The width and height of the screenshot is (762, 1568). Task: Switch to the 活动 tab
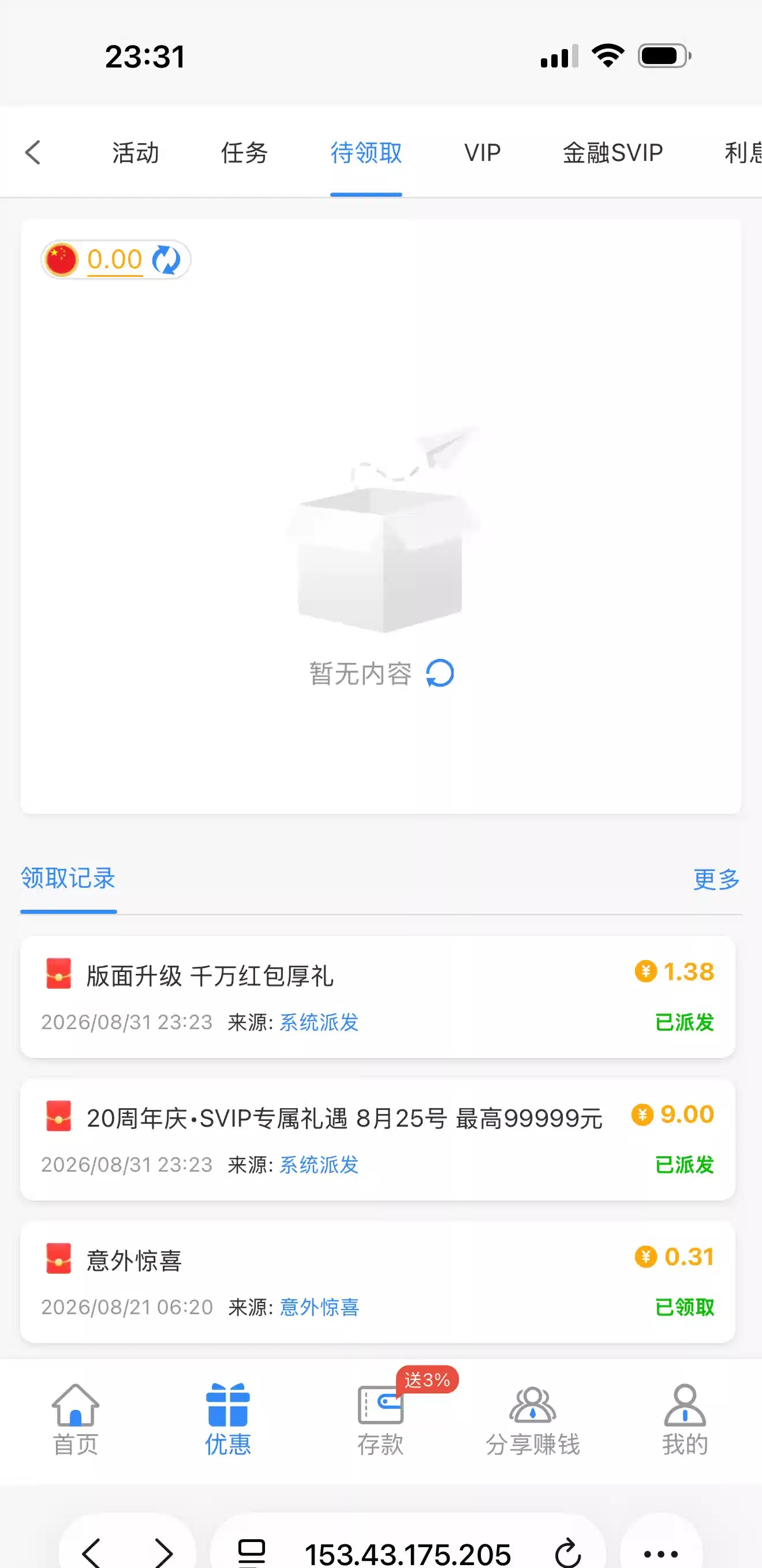pyautogui.click(x=135, y=152)
